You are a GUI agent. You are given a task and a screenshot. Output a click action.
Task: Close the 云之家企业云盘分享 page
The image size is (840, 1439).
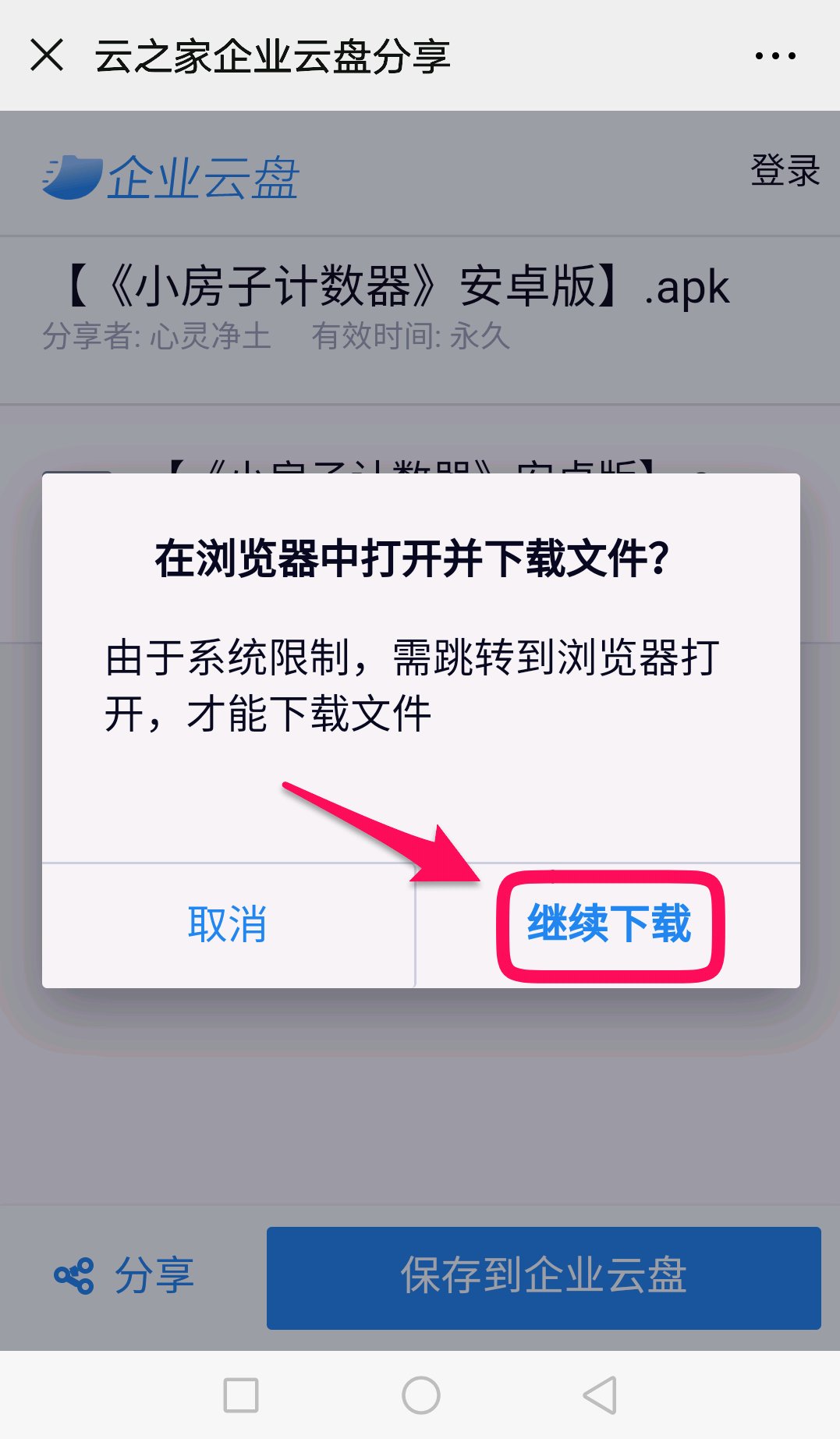(x=47, y=55)
